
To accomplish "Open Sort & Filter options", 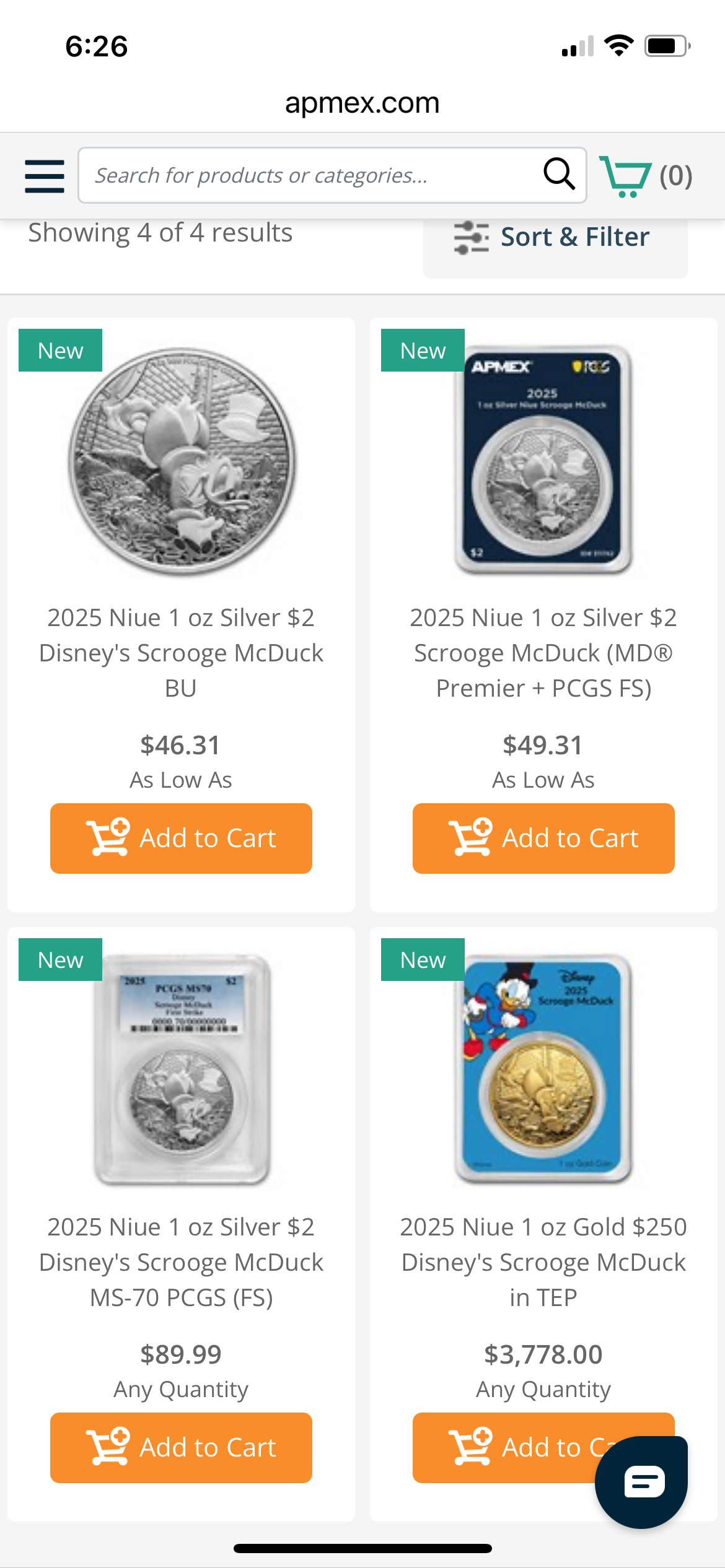I will click(555, 238).
